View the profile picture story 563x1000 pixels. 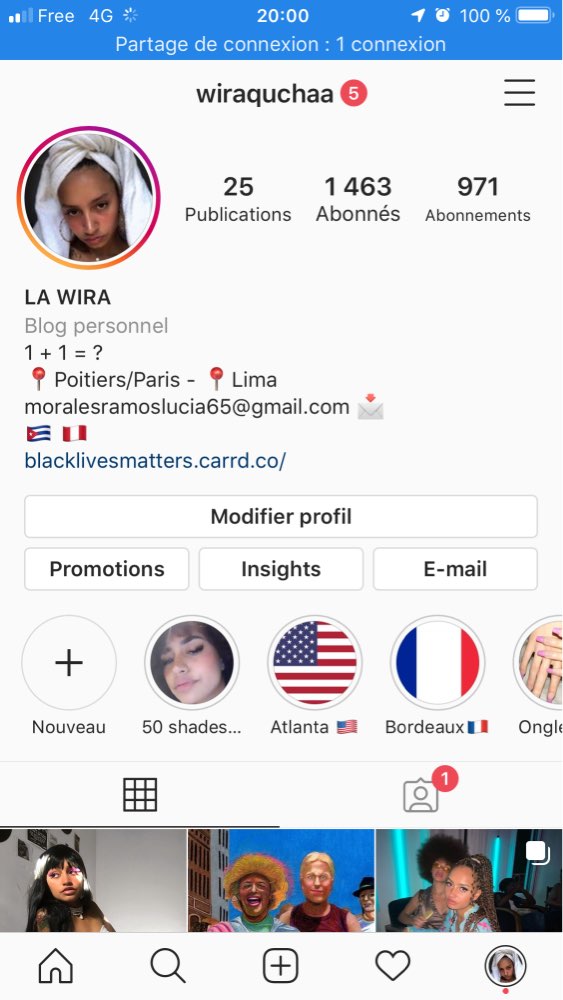pos(89,198)
